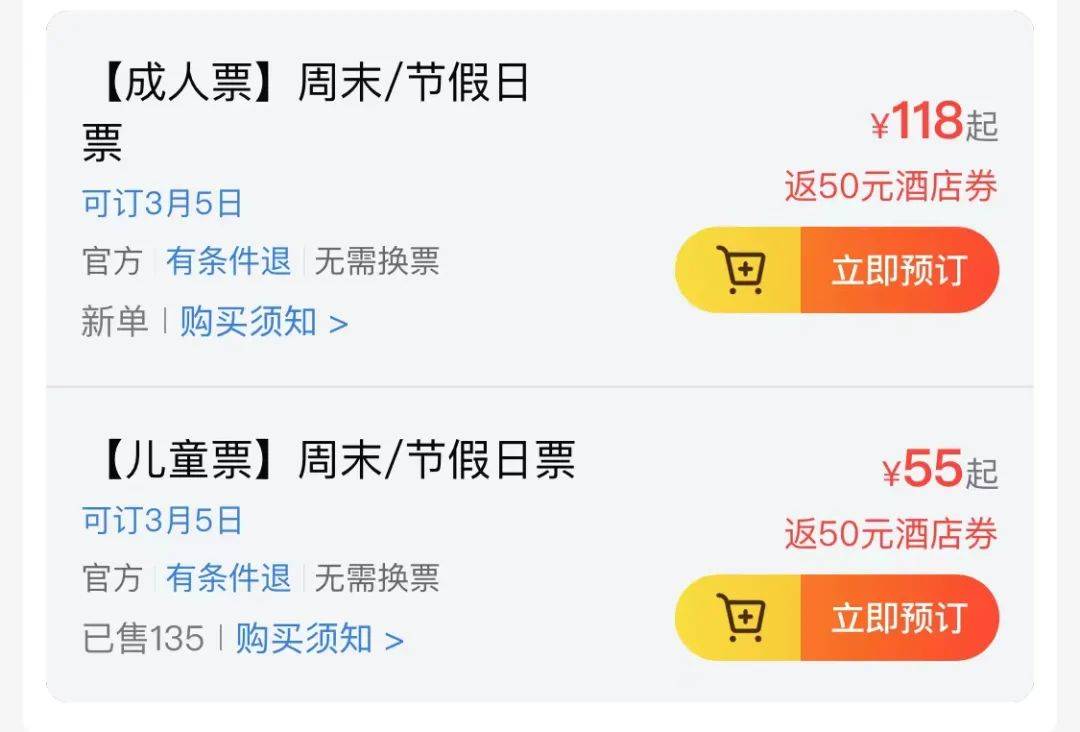Viewport: 1080px width, 732px height.
Task: Tap 立即预订 for the 成人票 ticket
Action: coord(898,270)
